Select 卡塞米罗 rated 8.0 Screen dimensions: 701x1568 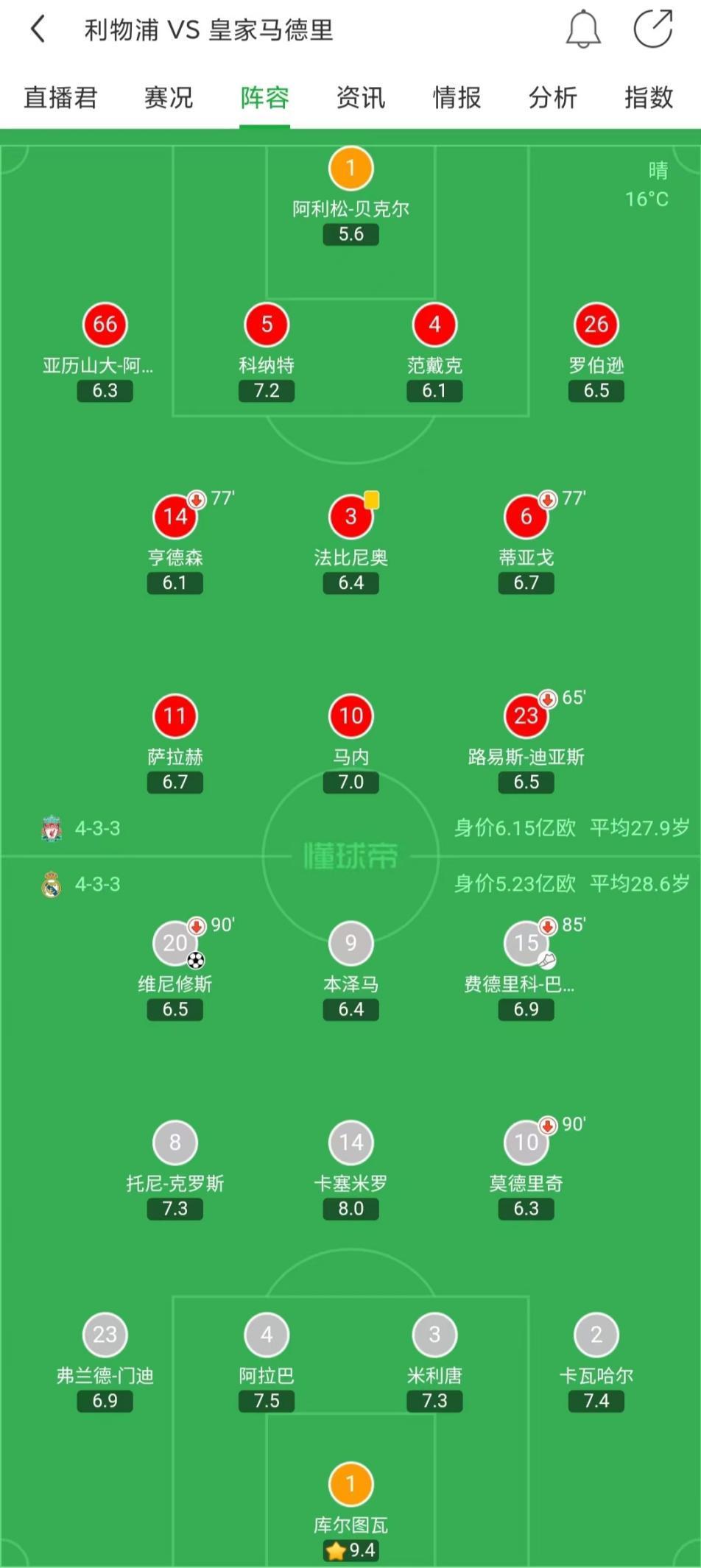[x=350, y=1143]
